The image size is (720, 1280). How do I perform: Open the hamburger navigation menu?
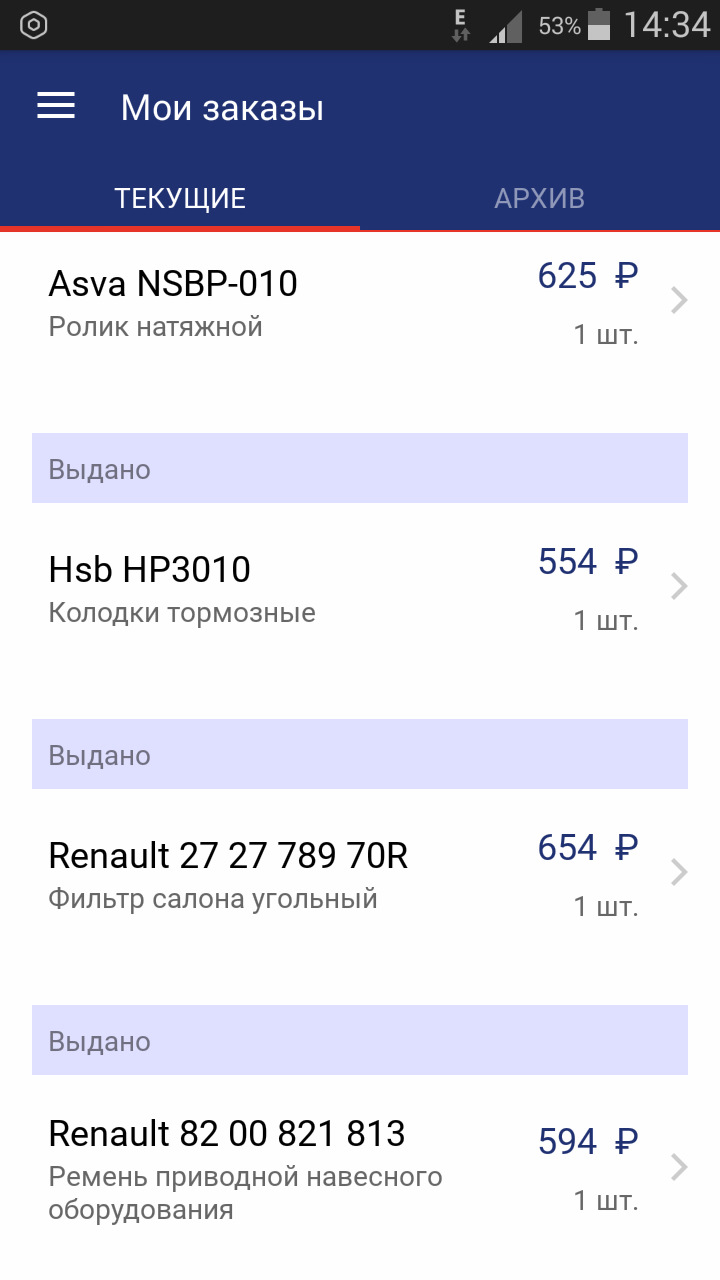(56, 107)
